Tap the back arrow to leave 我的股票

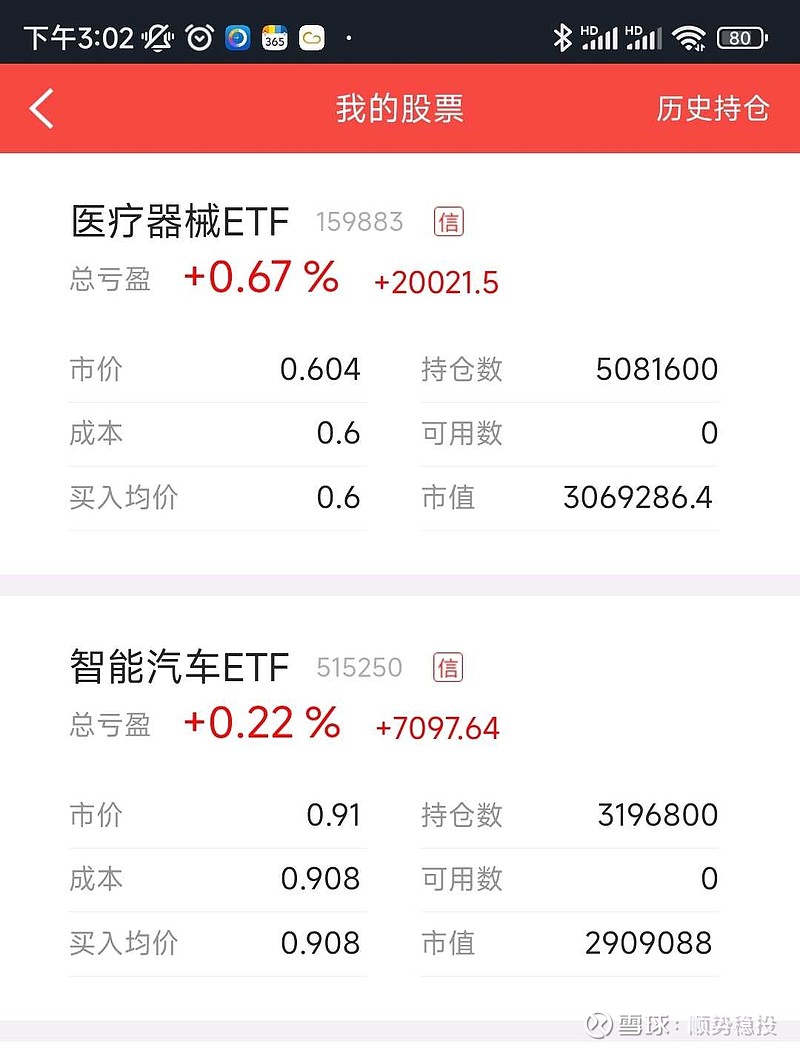click(40, 109)
